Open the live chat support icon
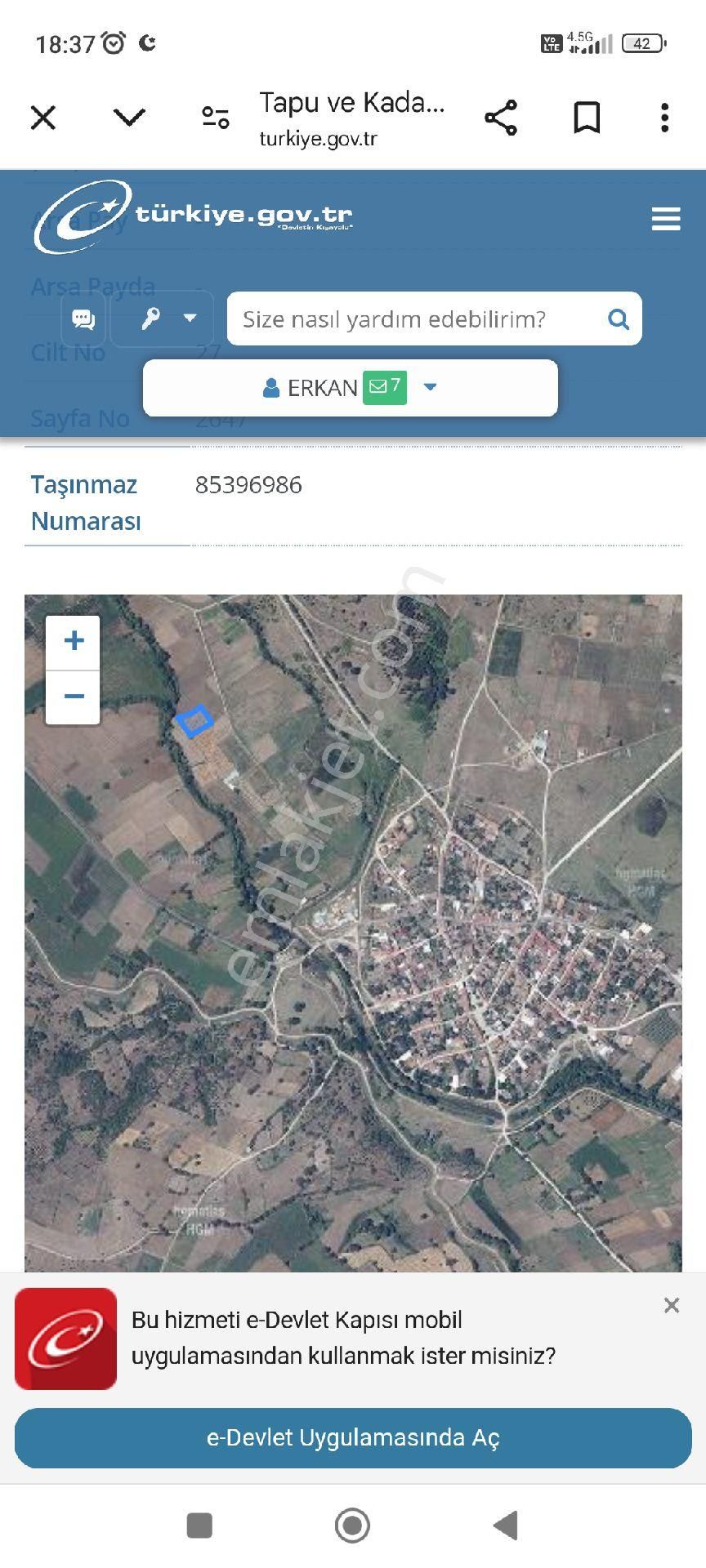 click(83, 319)
